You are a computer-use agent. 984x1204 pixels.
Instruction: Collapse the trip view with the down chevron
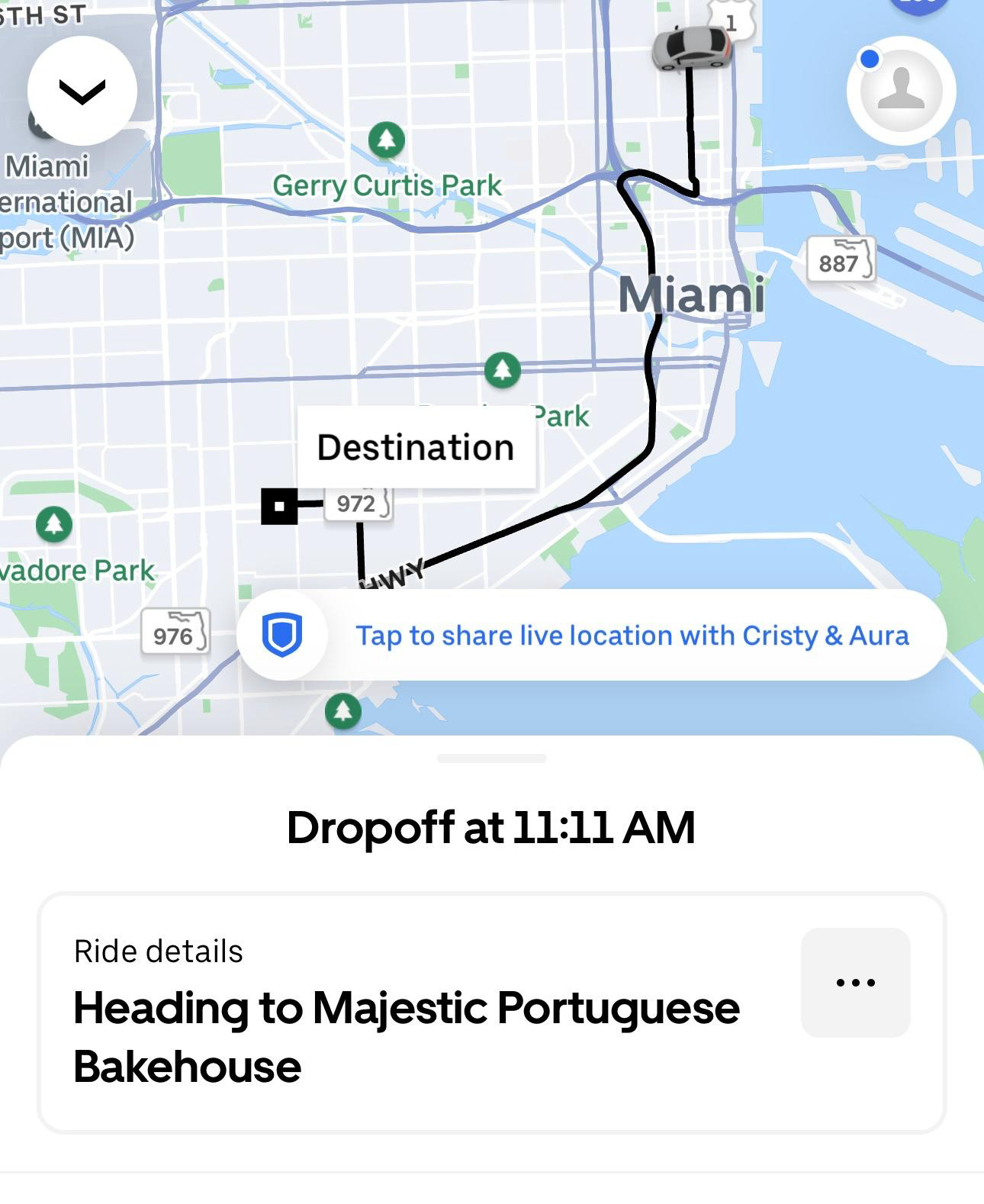pyautogui.click(x=82, y=91)
